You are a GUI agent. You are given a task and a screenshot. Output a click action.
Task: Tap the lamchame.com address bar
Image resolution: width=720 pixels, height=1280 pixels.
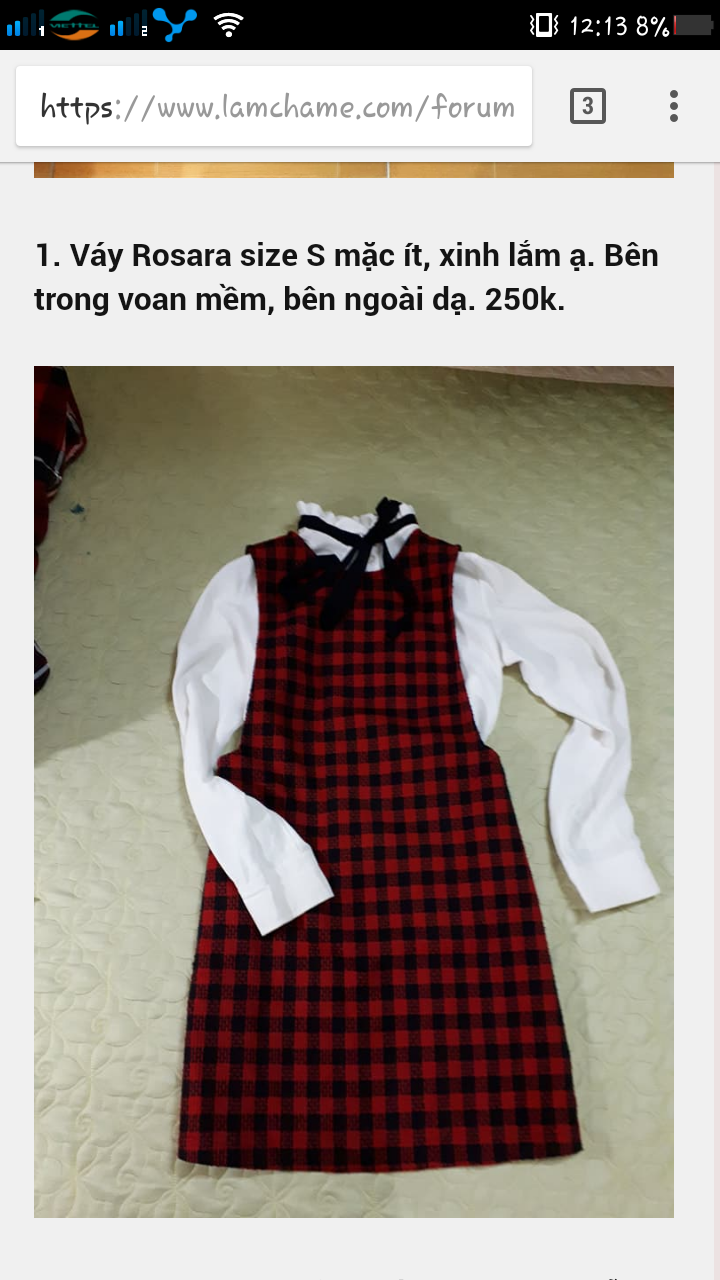[x=275, y=106]
